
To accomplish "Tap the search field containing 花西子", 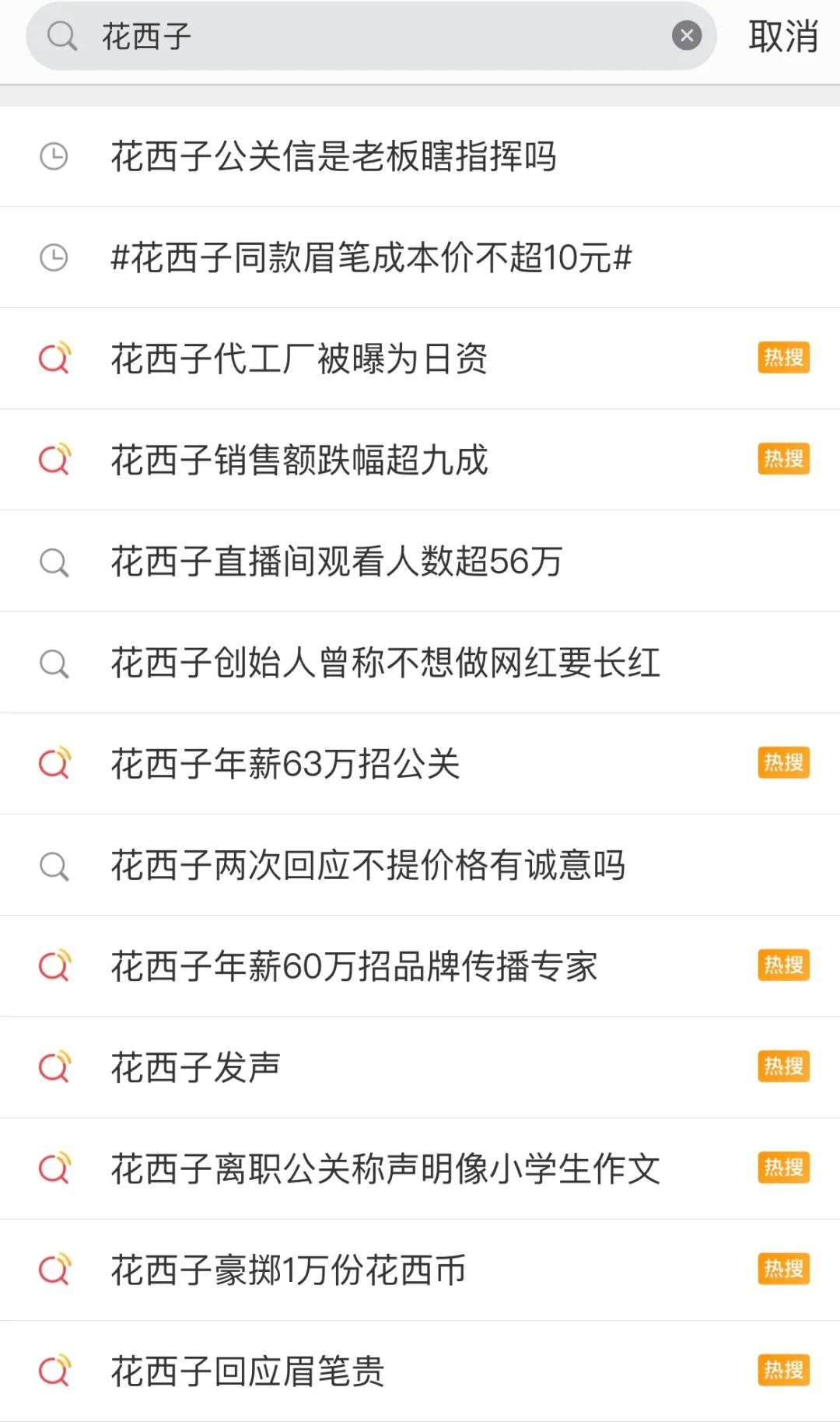I will (x=373, y=37).
